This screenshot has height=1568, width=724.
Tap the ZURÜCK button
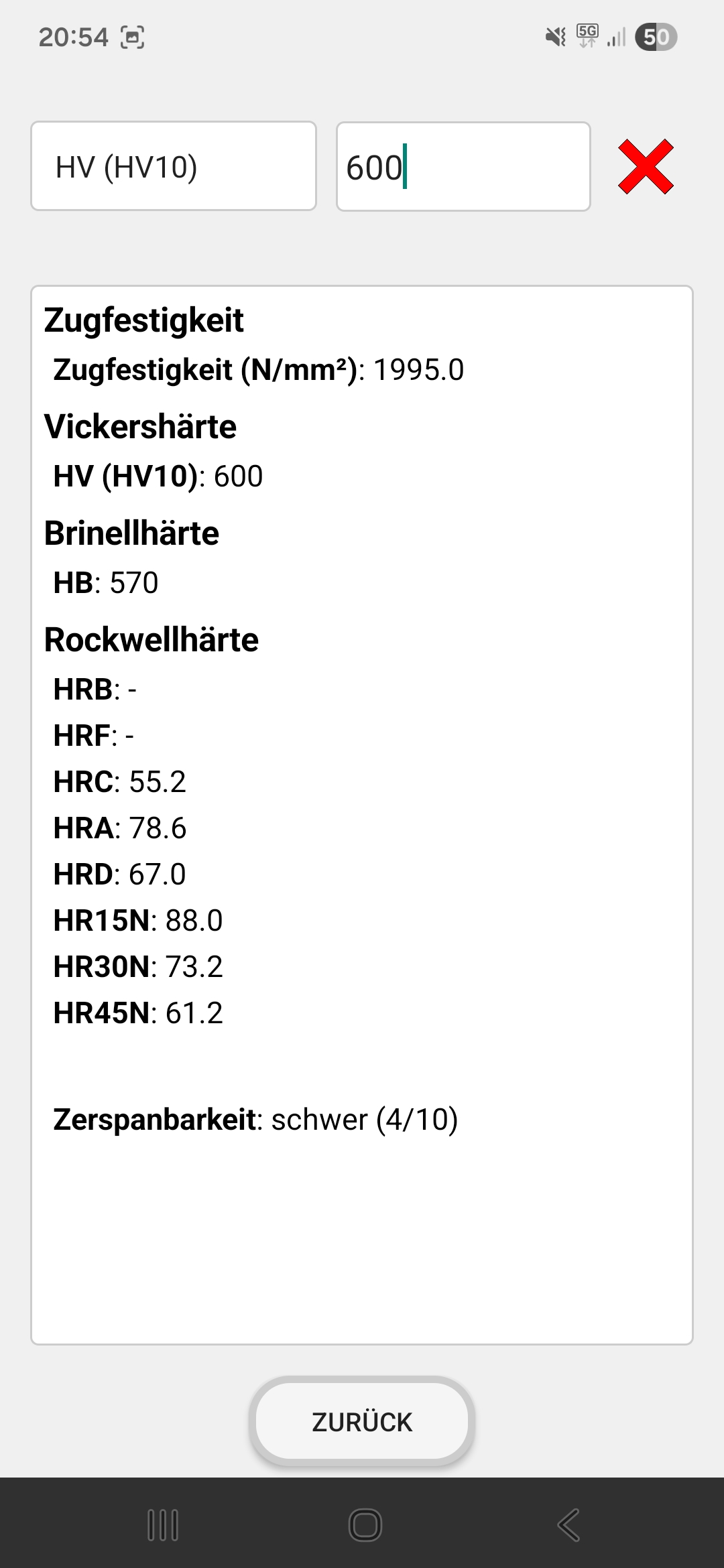tap(362, 1421)
